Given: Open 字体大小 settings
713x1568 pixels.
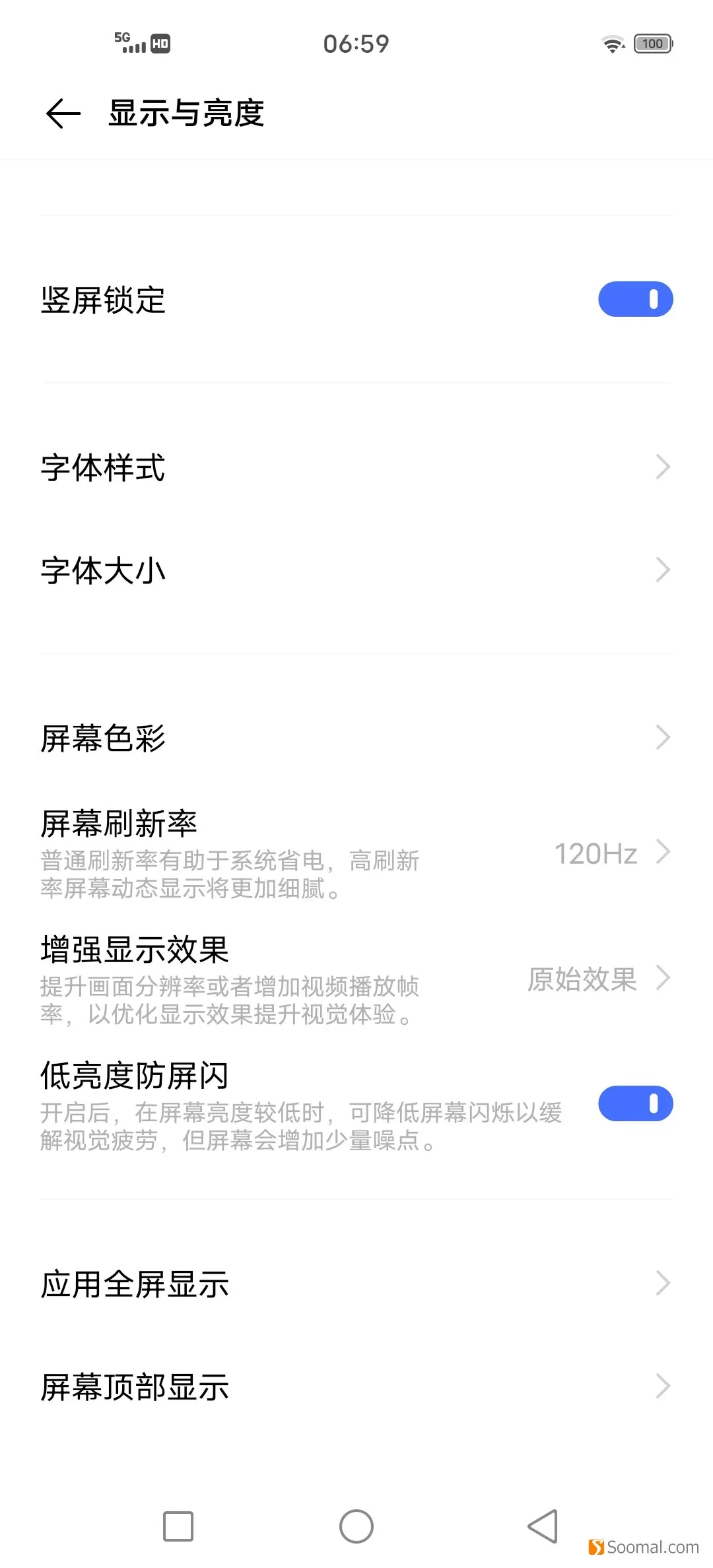Looking at the screenshot, I should 356,570.
